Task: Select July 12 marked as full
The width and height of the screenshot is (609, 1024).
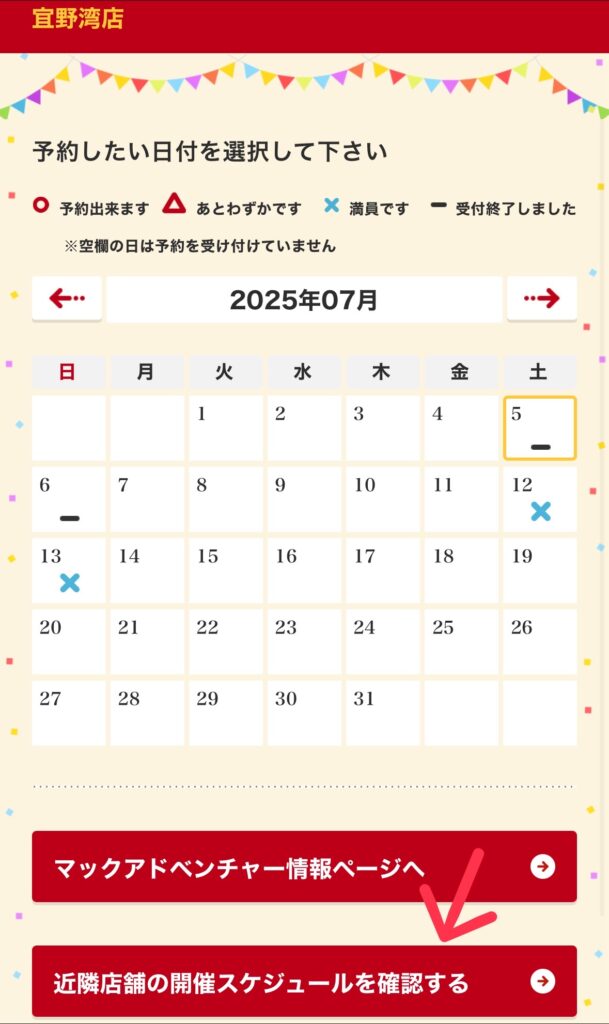Action: click(539, 499)
